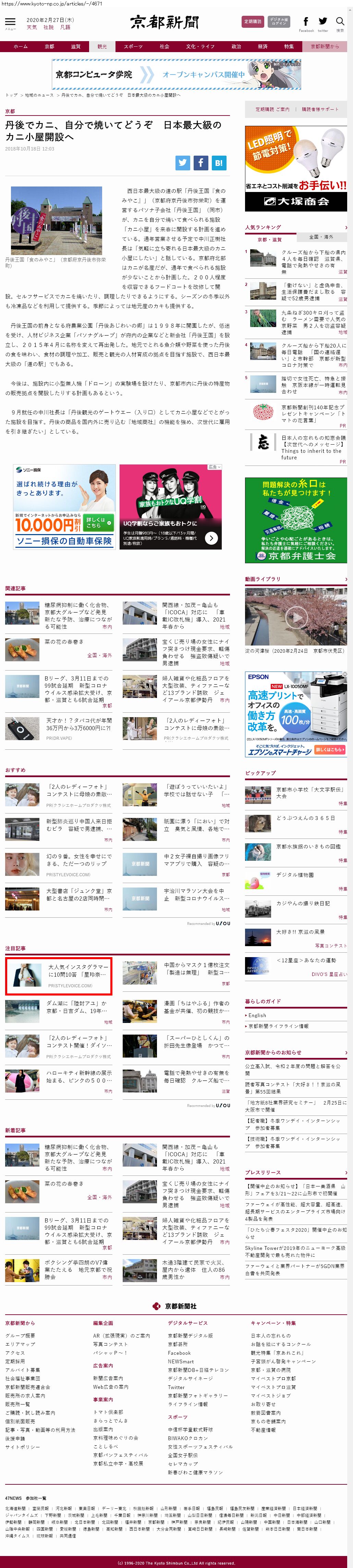
Task: Go to the 経済 section tab
Action: pos(262,46)
